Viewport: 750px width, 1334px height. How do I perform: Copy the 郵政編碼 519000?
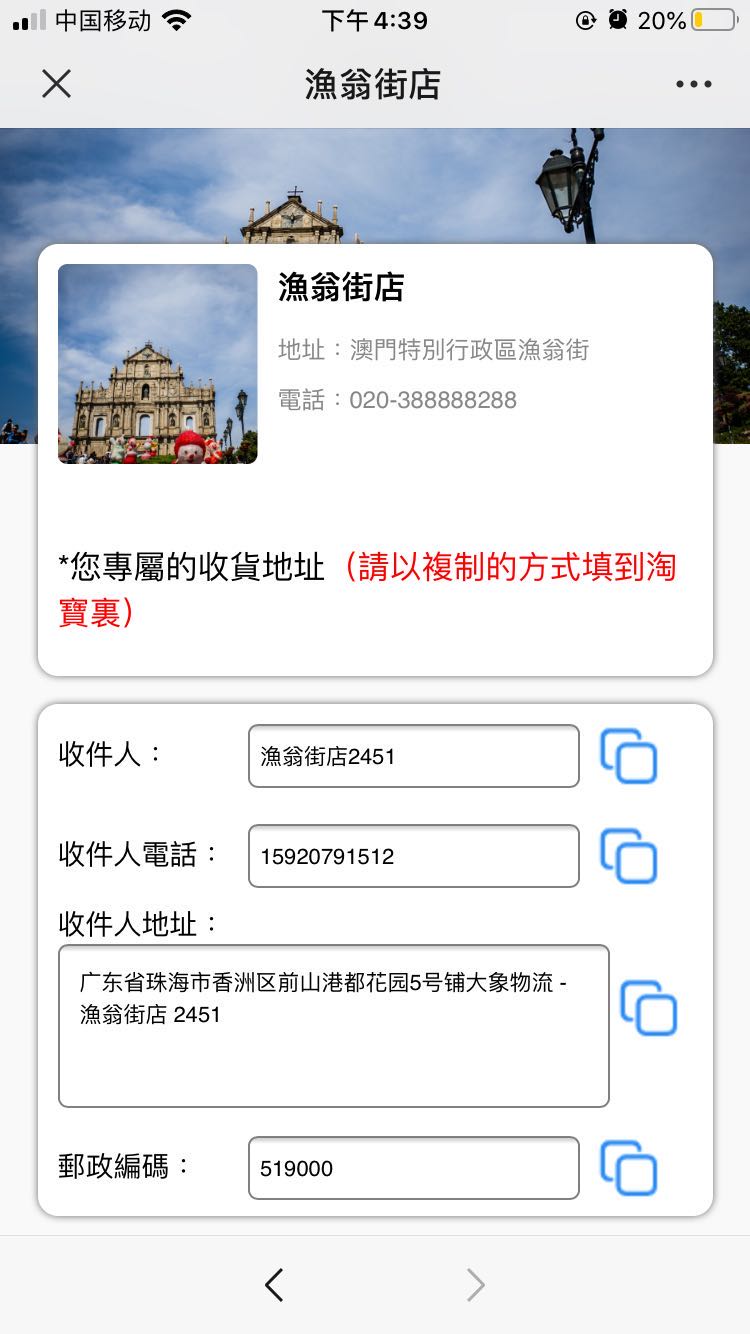628,1168
